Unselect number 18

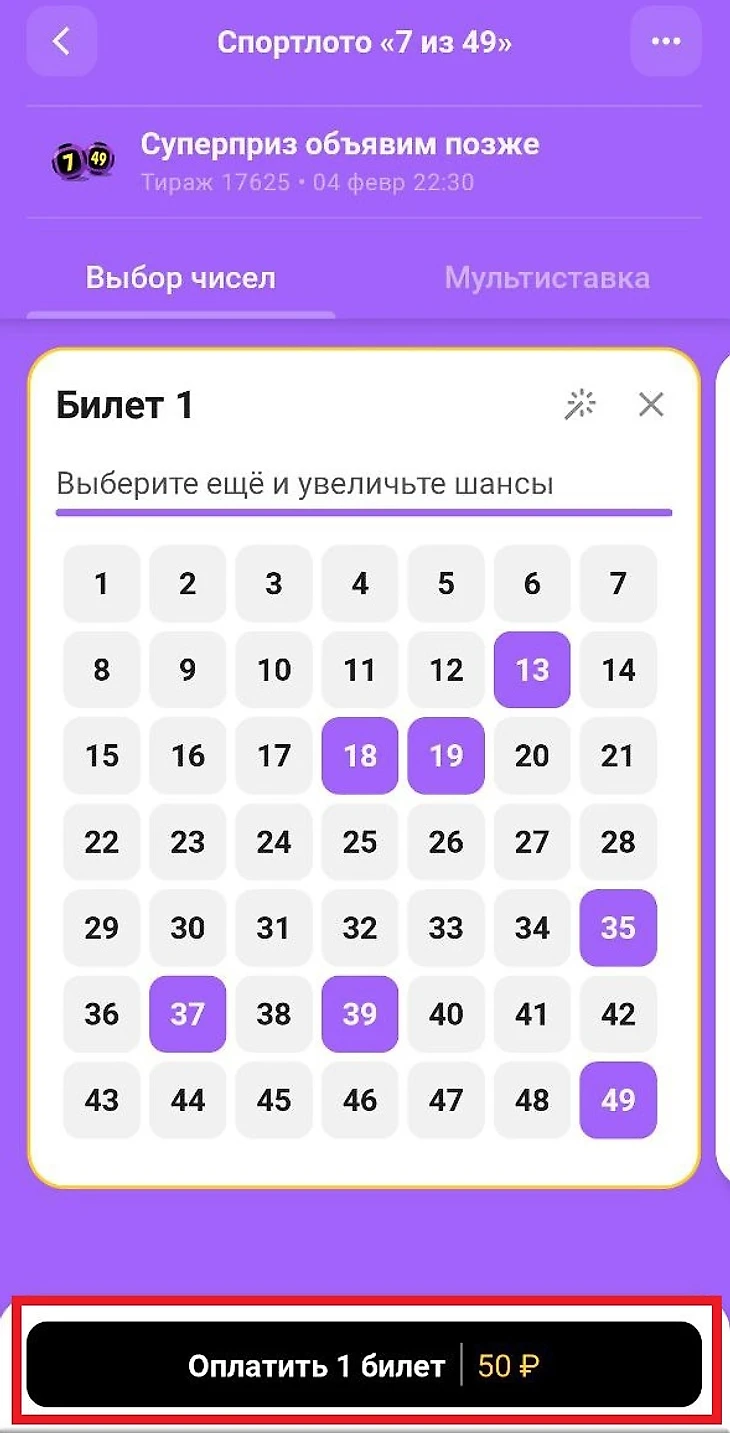[359, 756]
